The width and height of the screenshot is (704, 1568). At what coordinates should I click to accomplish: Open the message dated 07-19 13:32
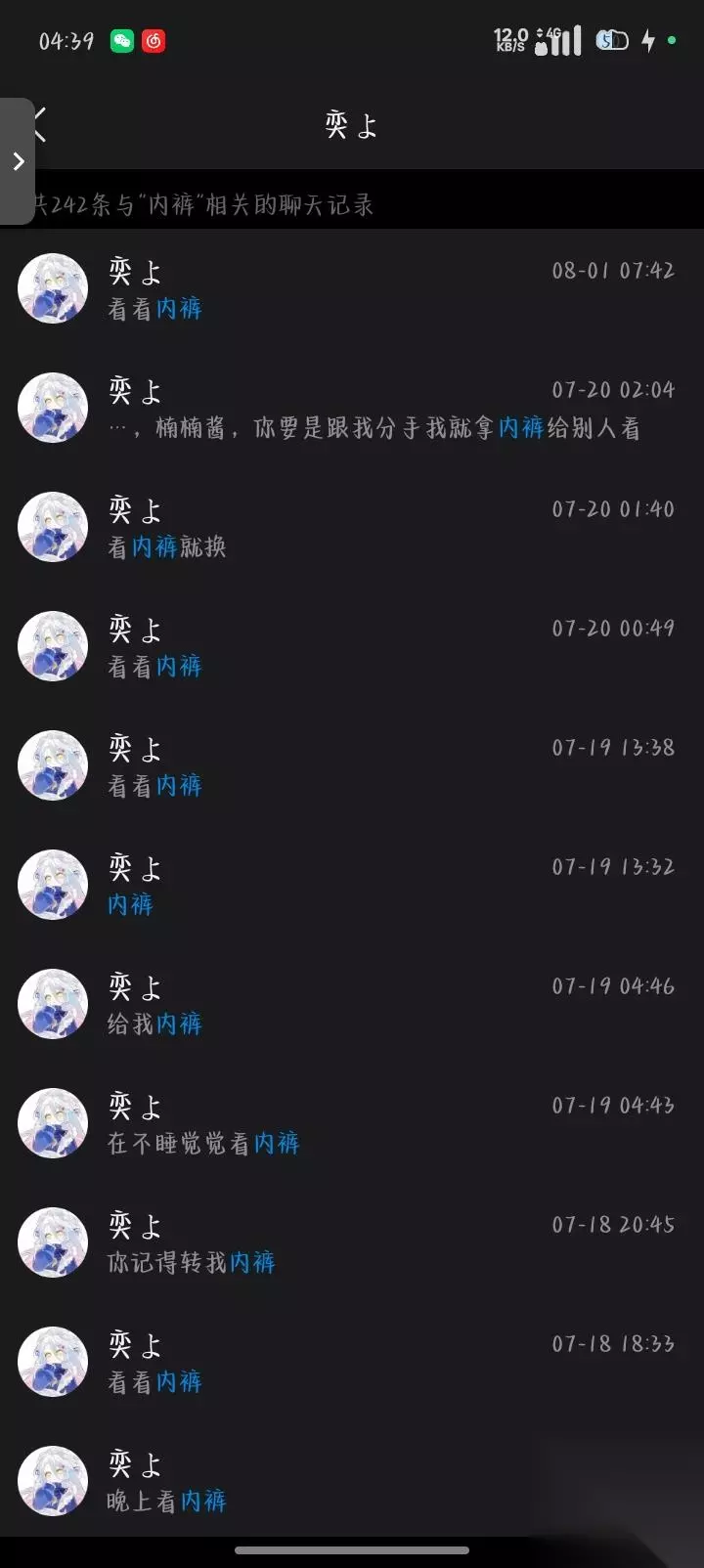click(x=352, y=886)
